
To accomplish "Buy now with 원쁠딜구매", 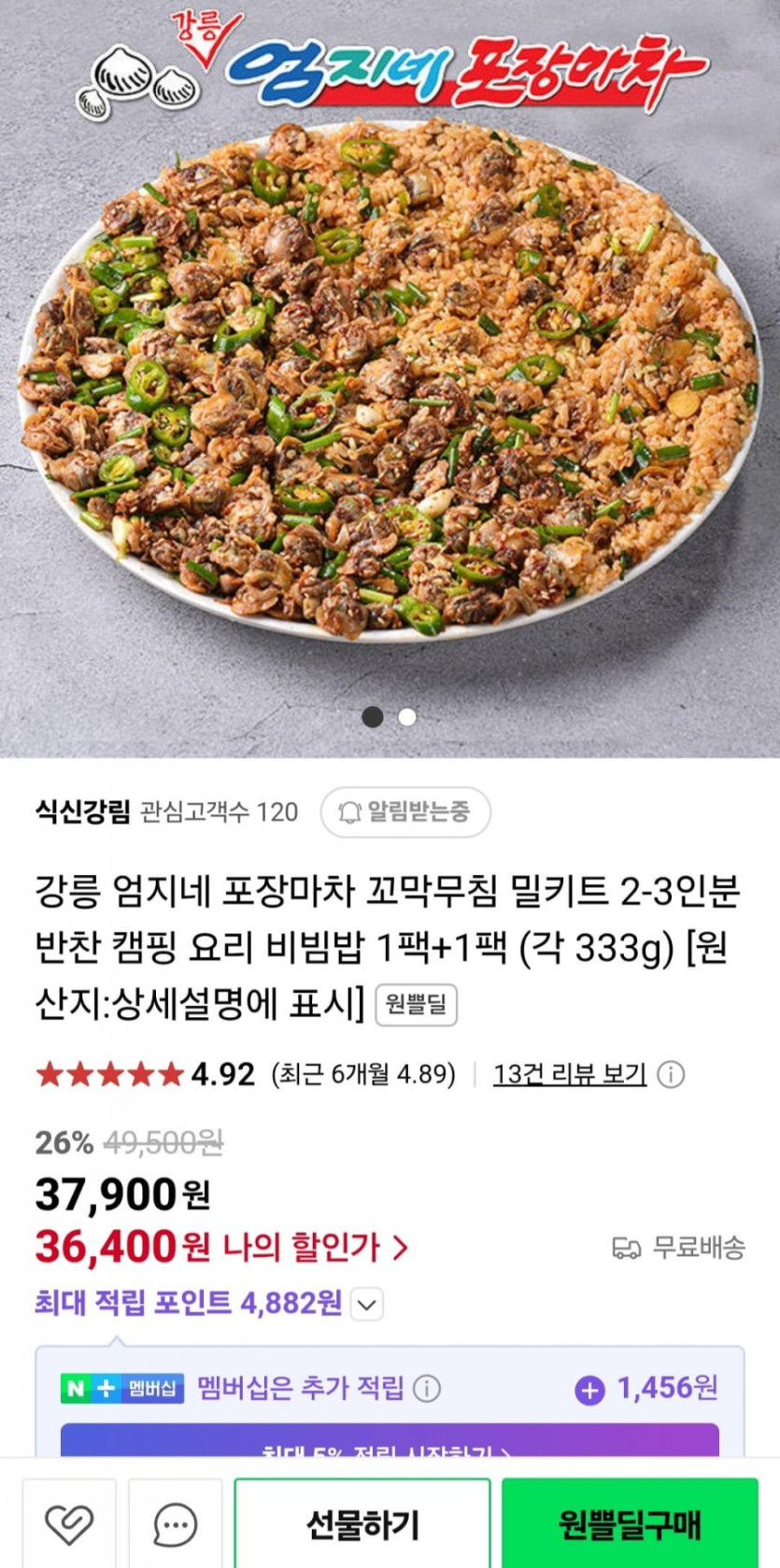I will click(630, 1524).
